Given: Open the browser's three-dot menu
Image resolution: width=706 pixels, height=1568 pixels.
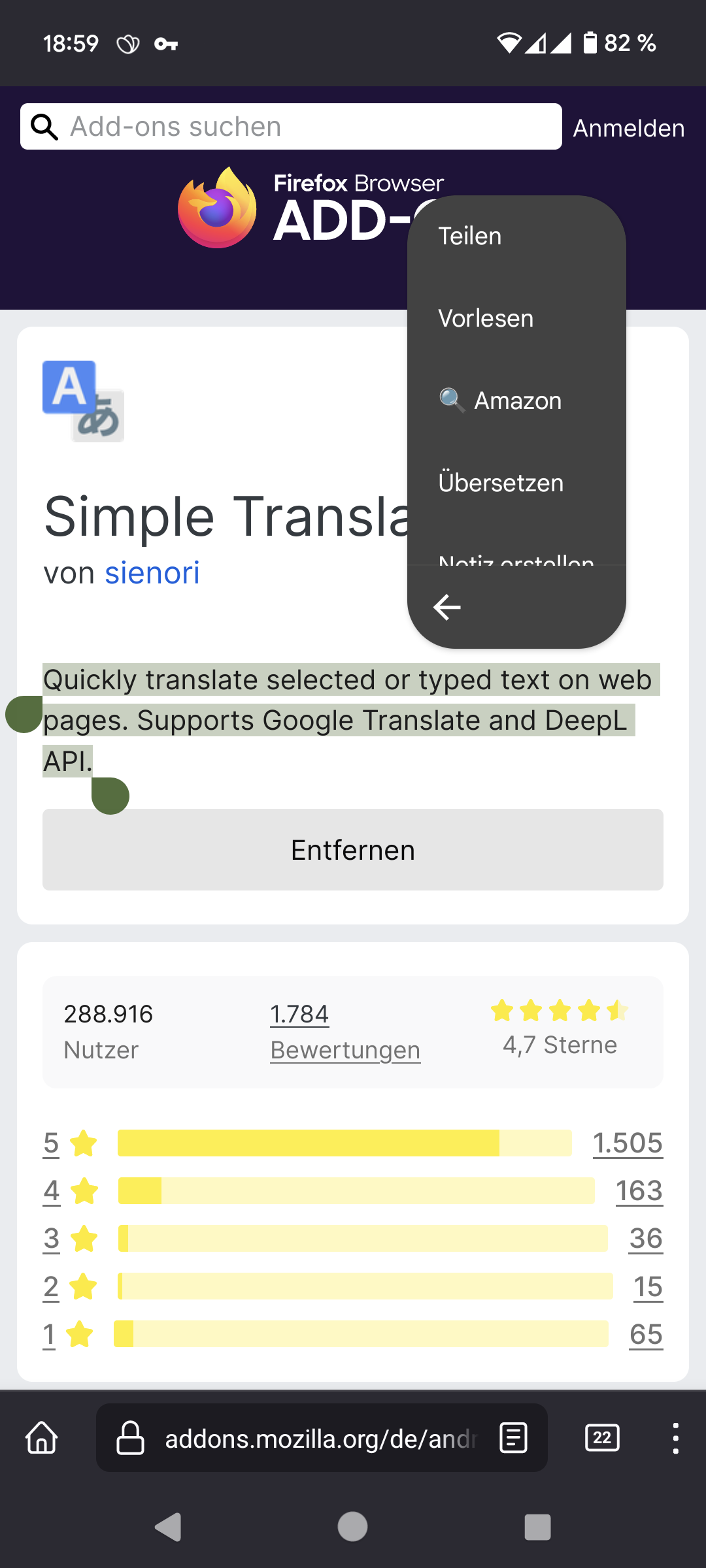Looking at the screenshot, I should [x=675, y=1438].
